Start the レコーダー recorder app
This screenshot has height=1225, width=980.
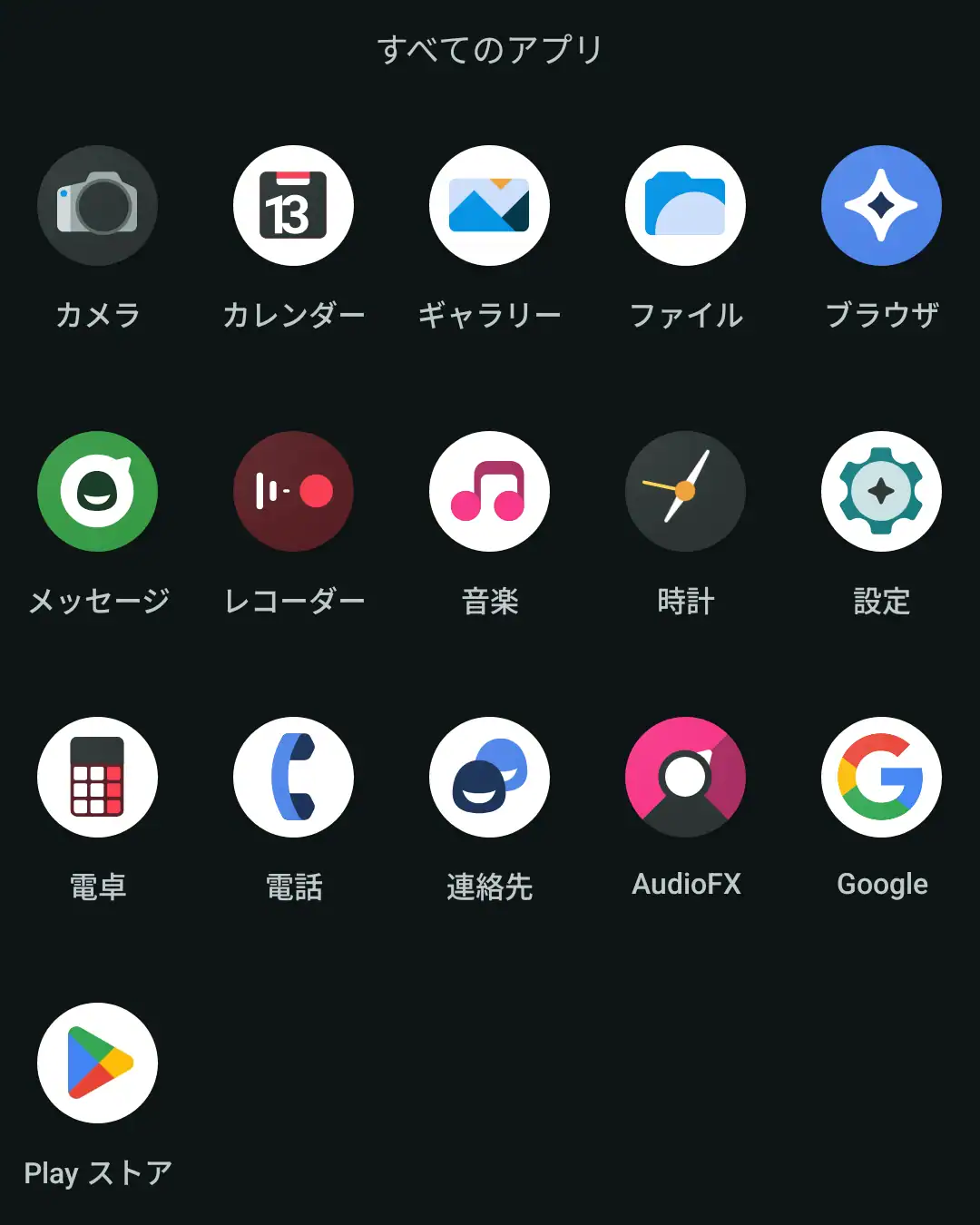coord(293,491)
